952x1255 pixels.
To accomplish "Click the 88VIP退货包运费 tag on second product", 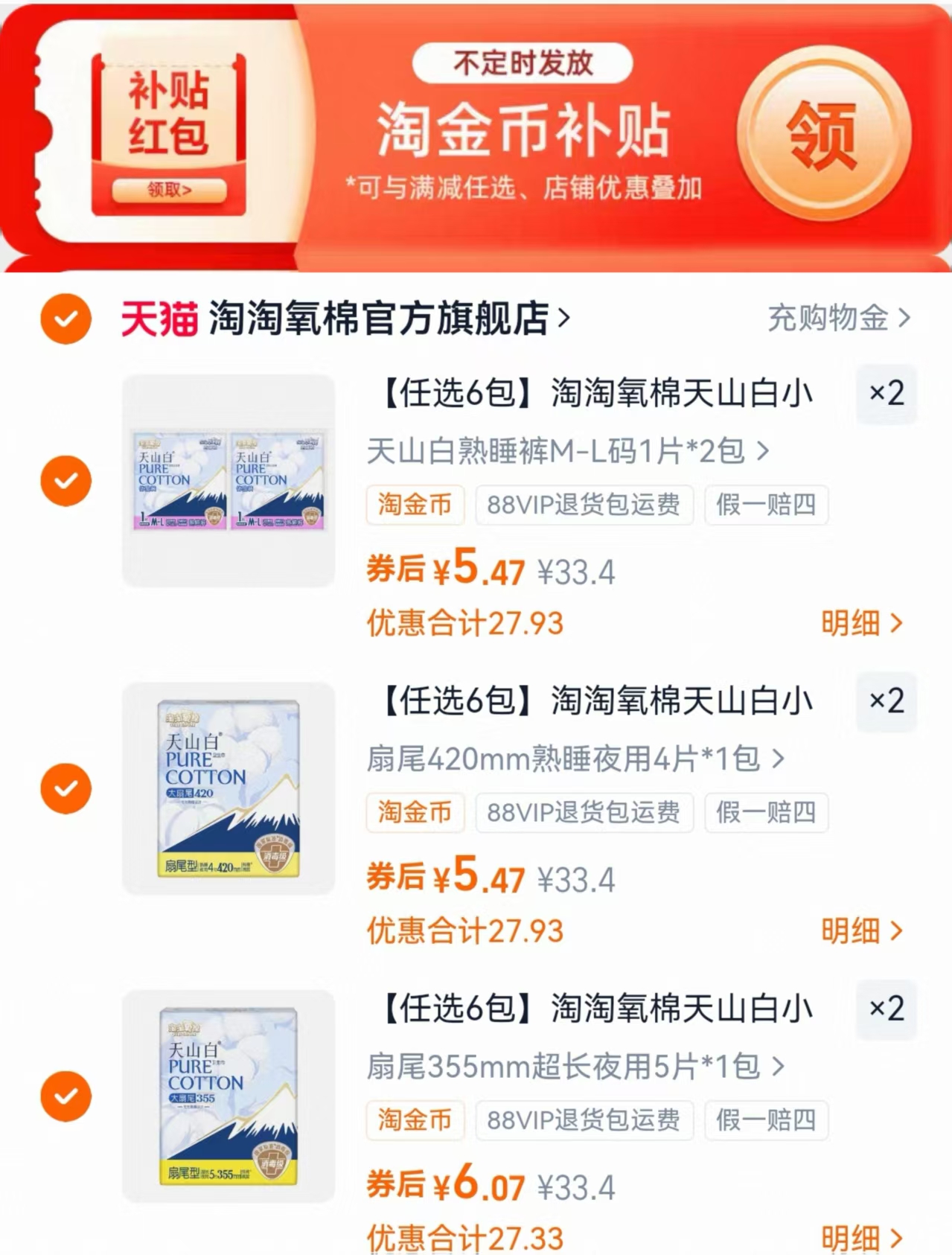I will [x=584, y=814].
